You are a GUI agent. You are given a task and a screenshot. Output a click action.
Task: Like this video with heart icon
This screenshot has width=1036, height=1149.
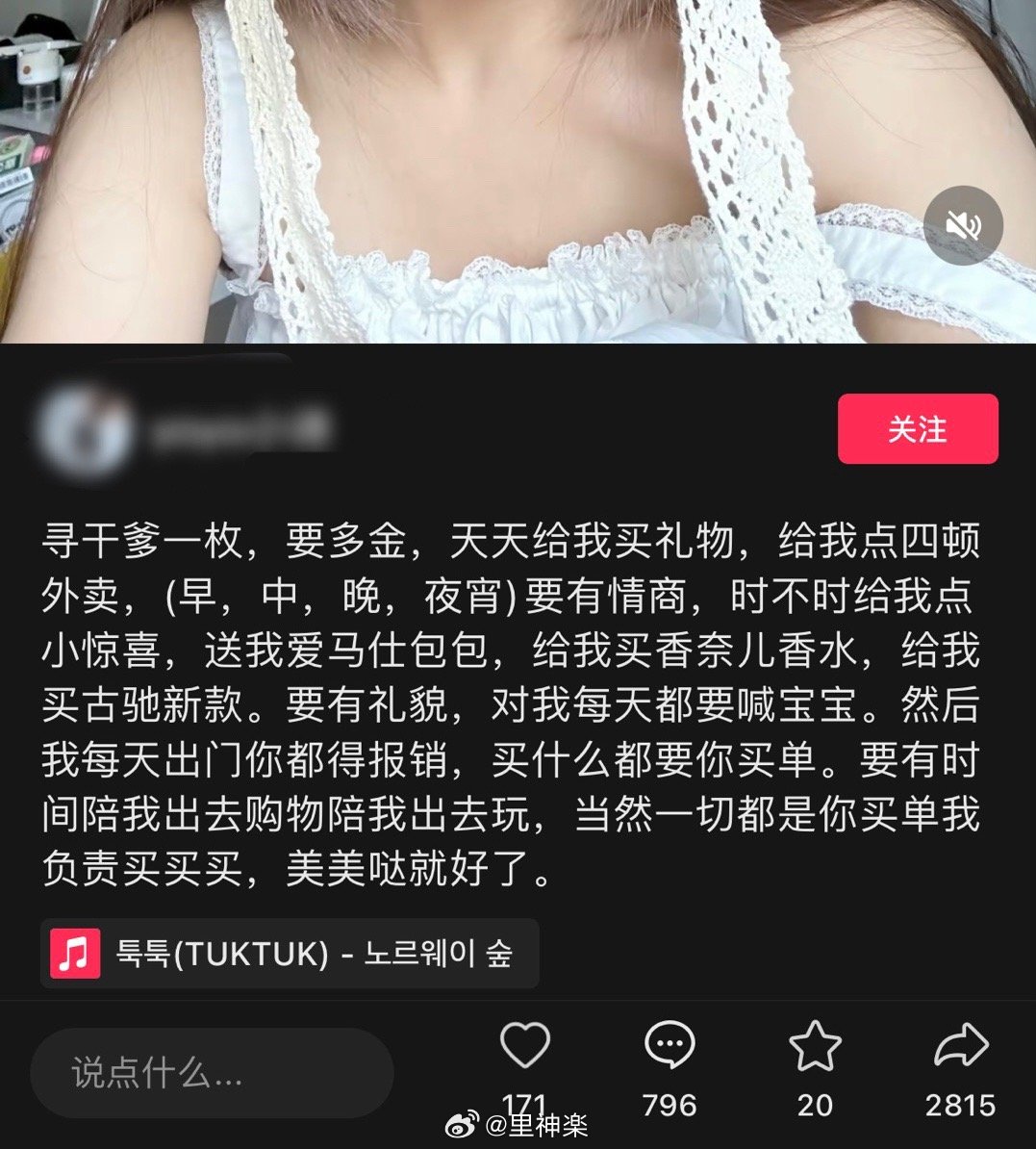525,1046
